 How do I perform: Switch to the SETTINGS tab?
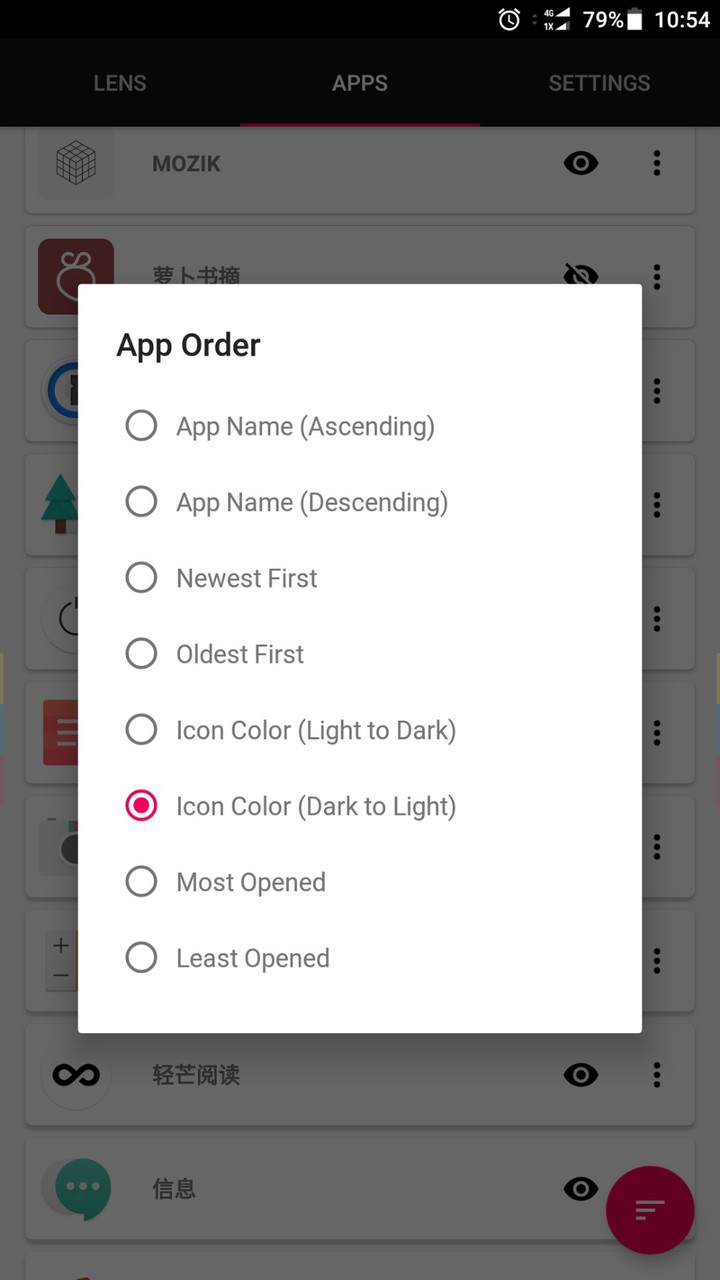click(600, 83)
